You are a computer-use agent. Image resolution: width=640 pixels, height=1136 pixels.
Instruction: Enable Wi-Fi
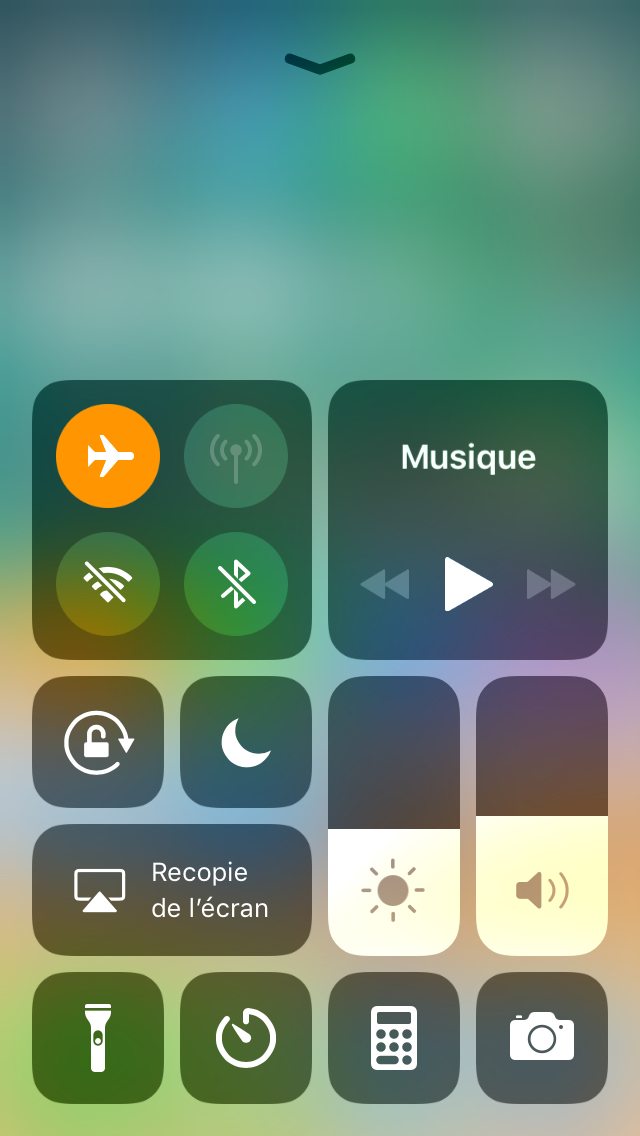tap(108, 584)
